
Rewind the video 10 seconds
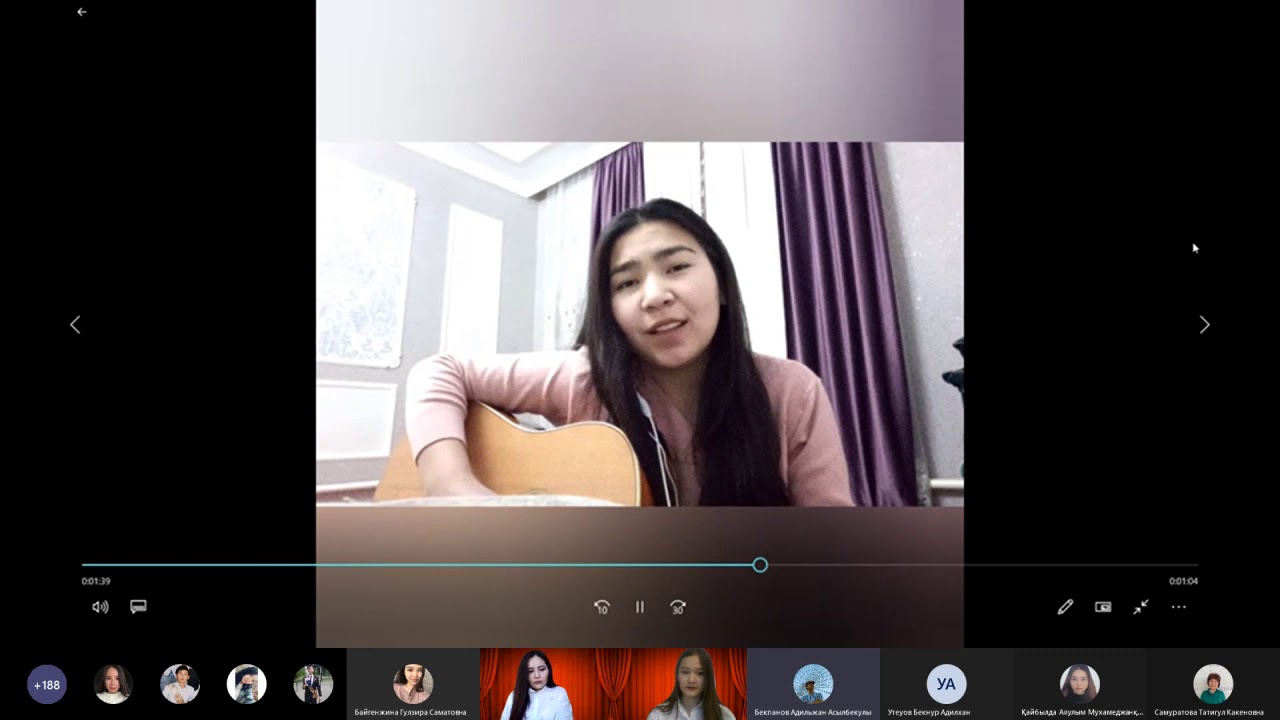point(602,607)
